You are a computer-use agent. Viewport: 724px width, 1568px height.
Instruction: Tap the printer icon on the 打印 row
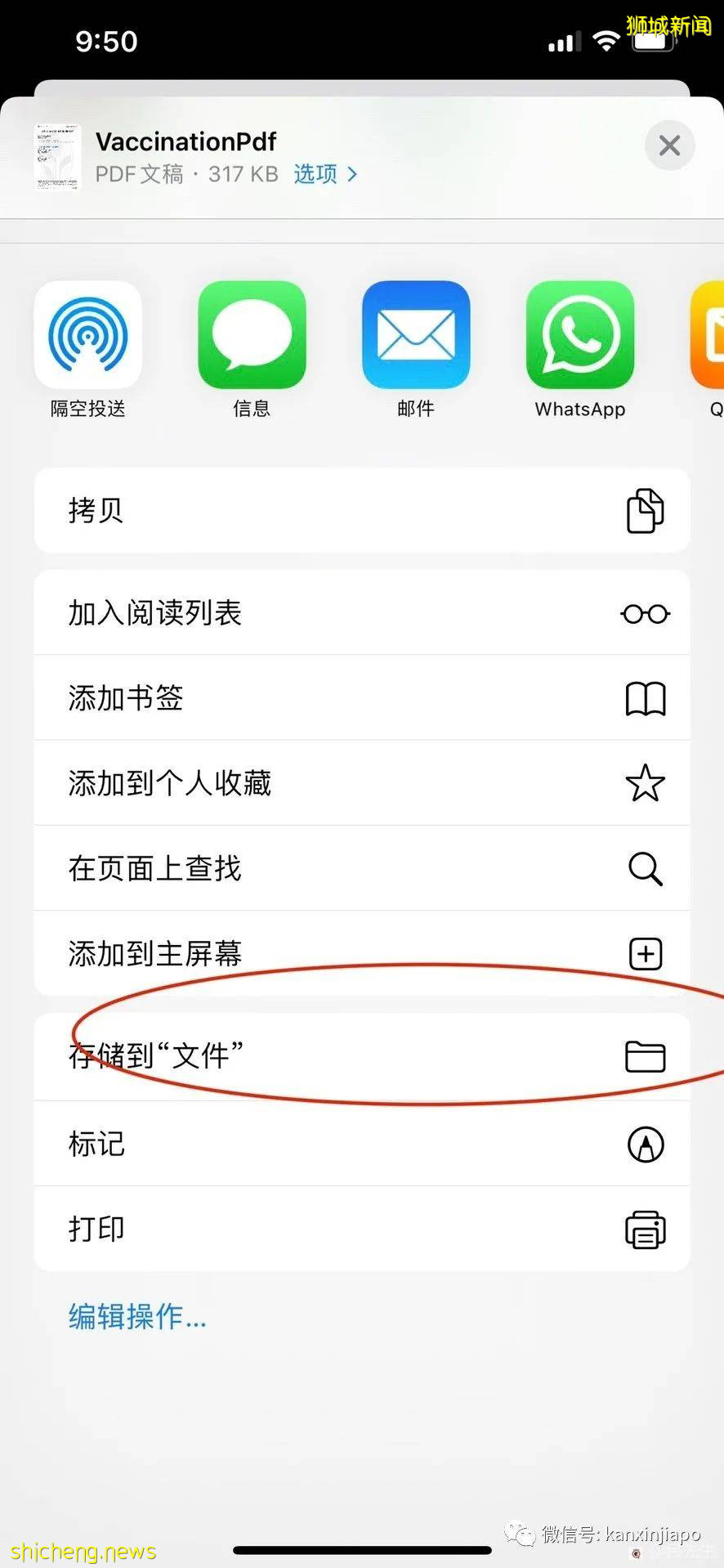tap(645, 1229)
